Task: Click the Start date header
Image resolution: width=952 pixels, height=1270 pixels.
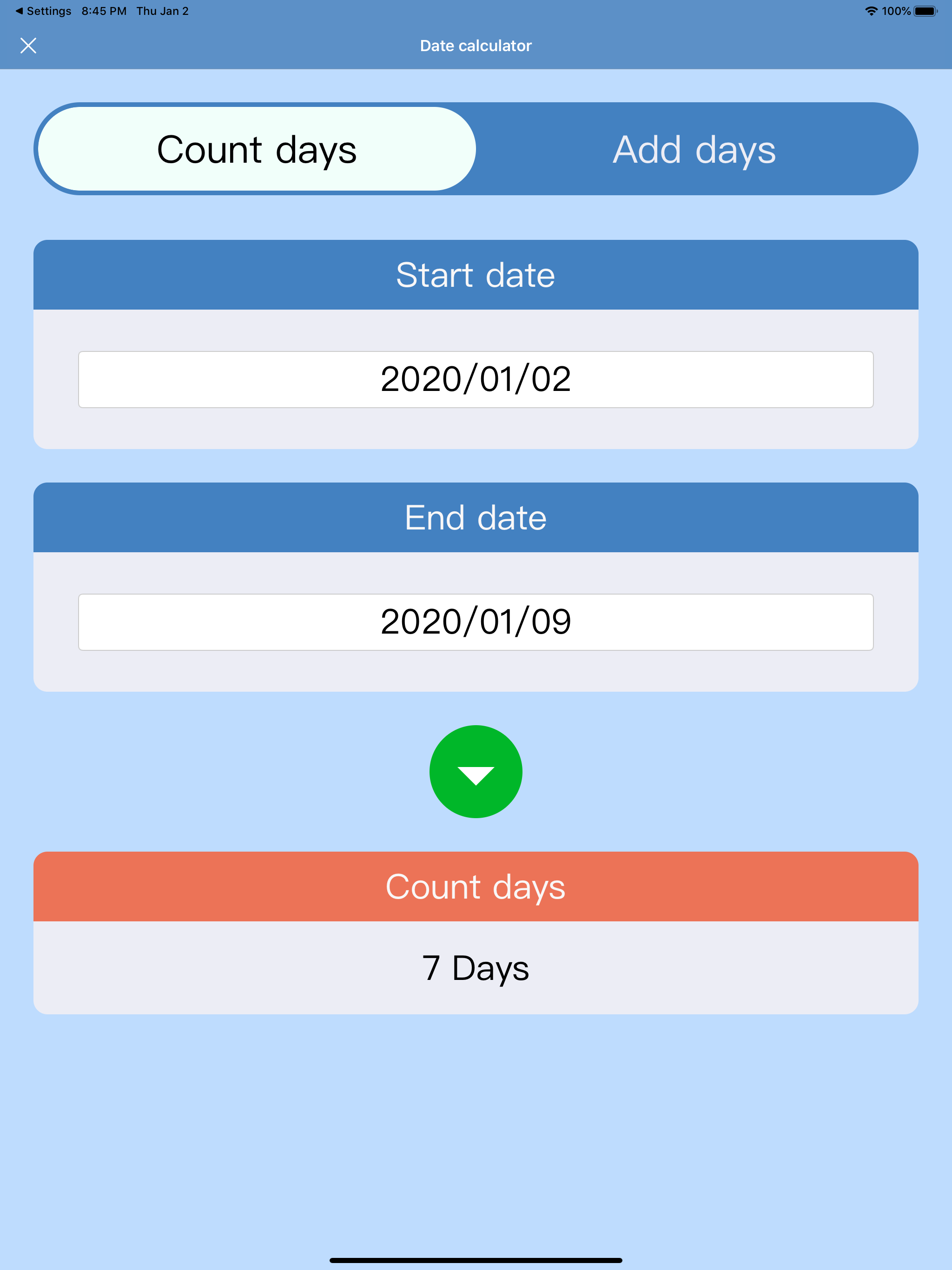Action: point(476,275)
